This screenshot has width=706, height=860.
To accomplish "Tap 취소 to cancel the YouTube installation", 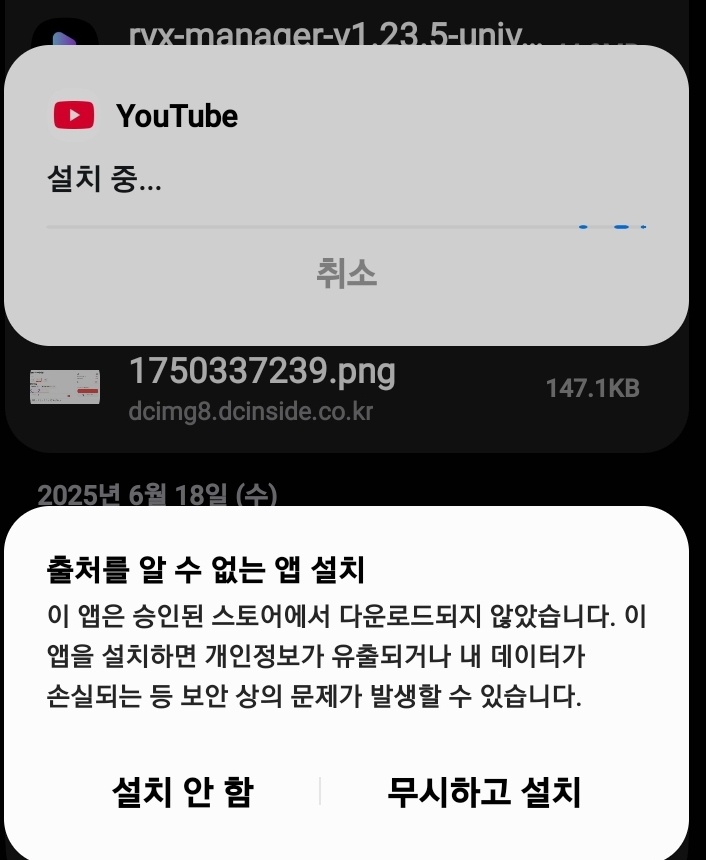I will click(346, 273).
